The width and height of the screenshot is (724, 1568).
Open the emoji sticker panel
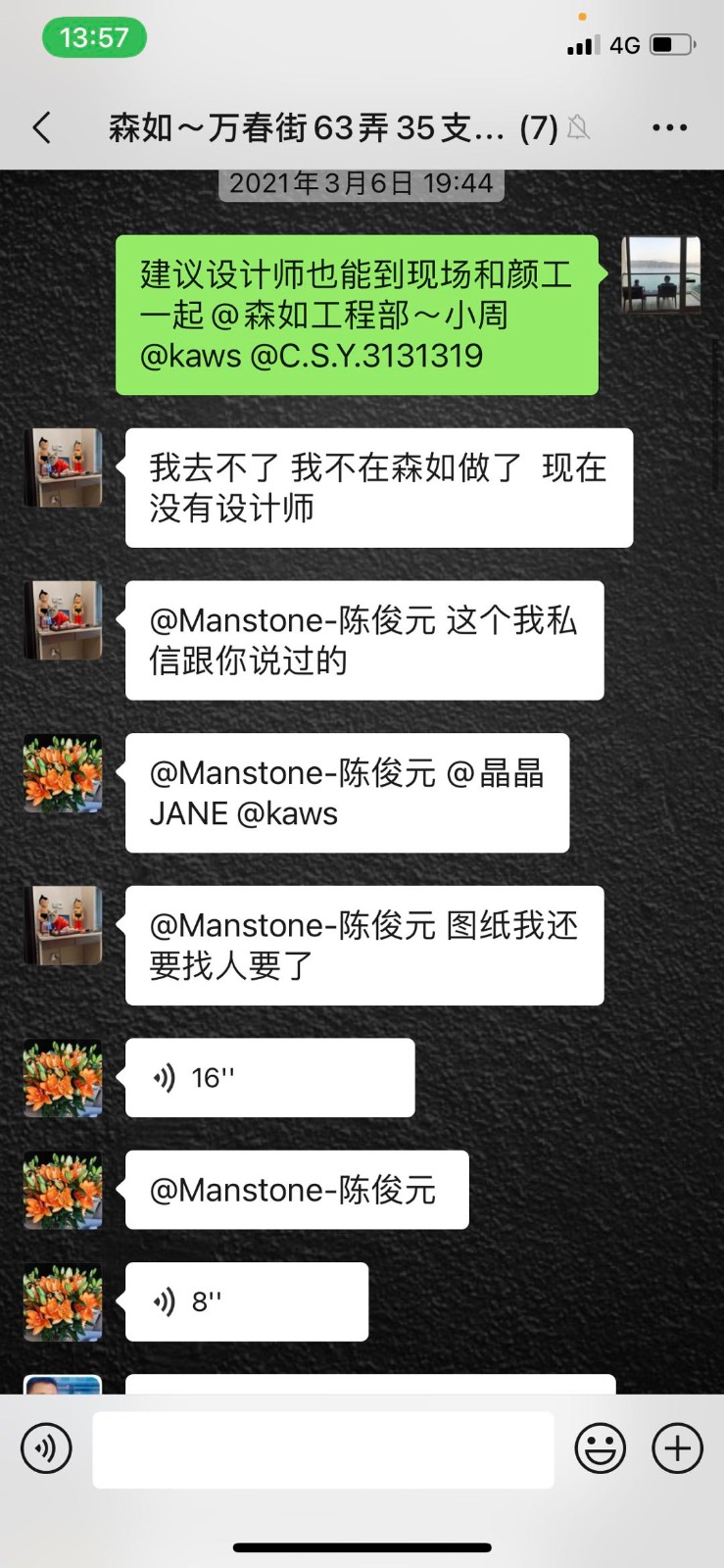click(x=600, y=1448)
